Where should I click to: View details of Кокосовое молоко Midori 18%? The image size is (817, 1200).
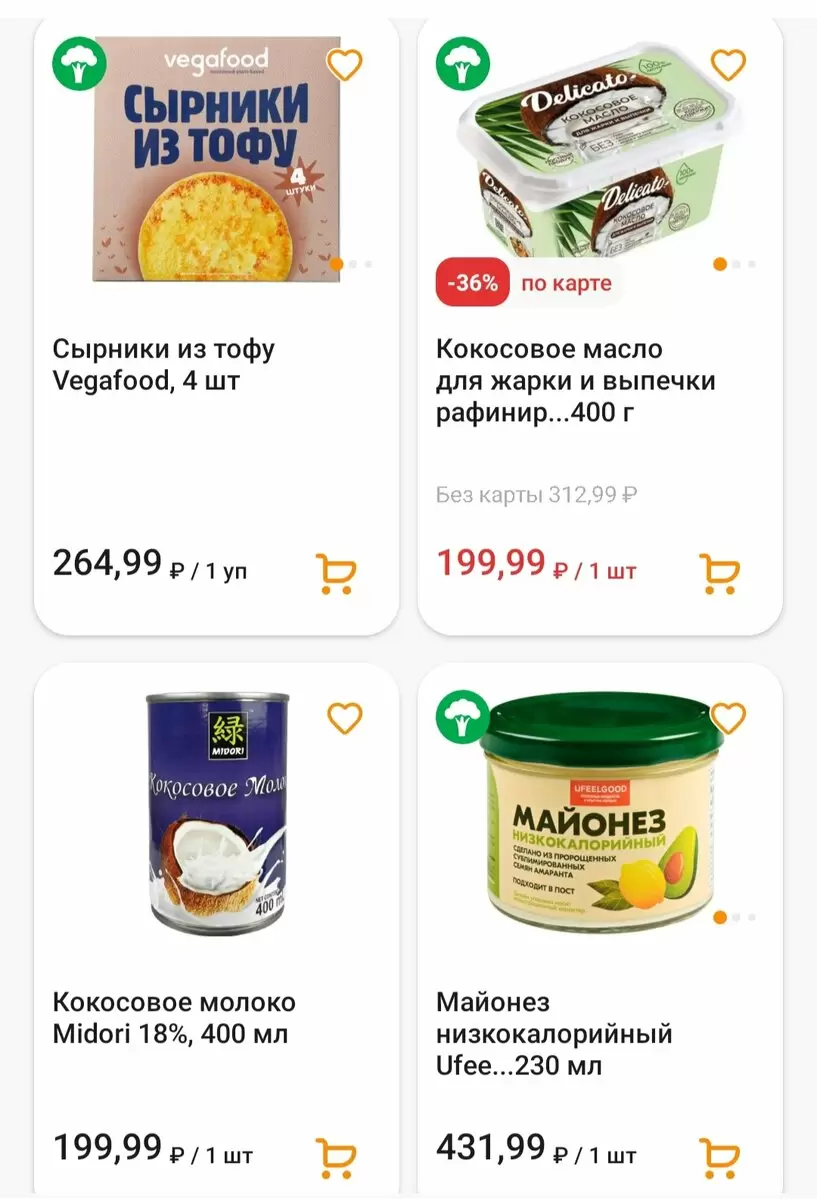[x=174, y=1017]
